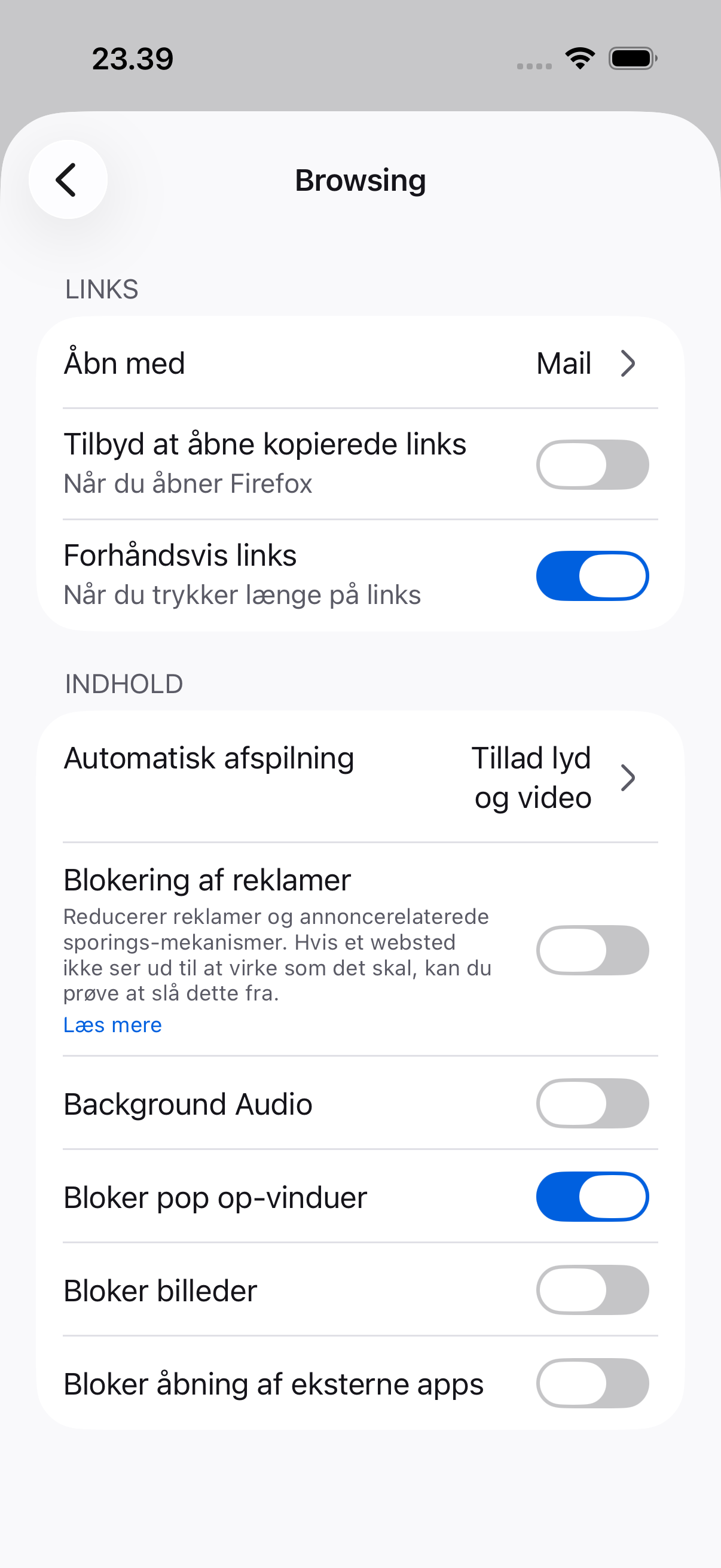Turn on Bloker åbning af eksterne apps
Viewport: 721px width, 1568px height.
[x=592, y=1383]
